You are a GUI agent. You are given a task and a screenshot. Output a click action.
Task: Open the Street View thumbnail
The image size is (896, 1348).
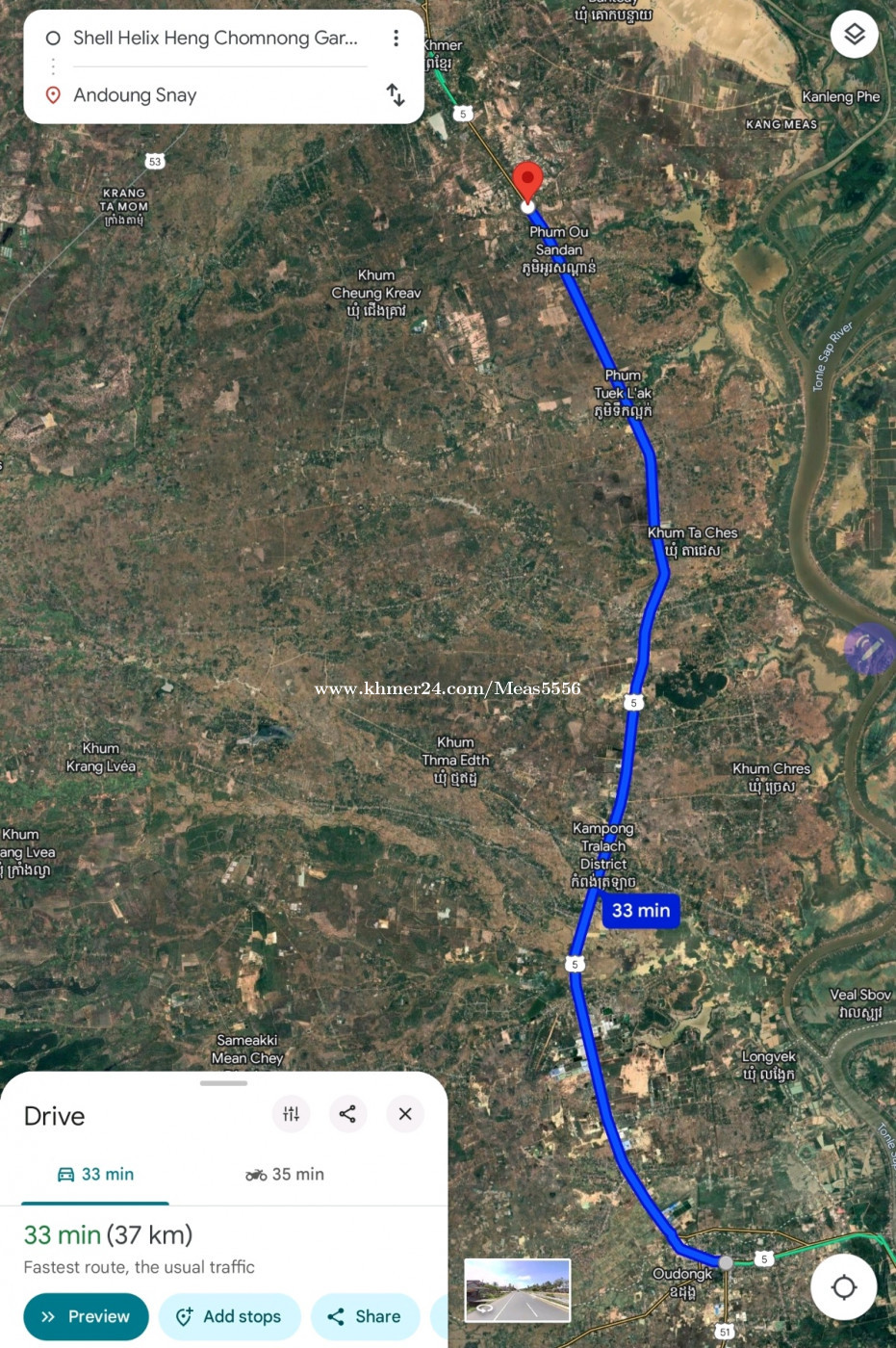pyautogui.click(x=518, y=1290)
